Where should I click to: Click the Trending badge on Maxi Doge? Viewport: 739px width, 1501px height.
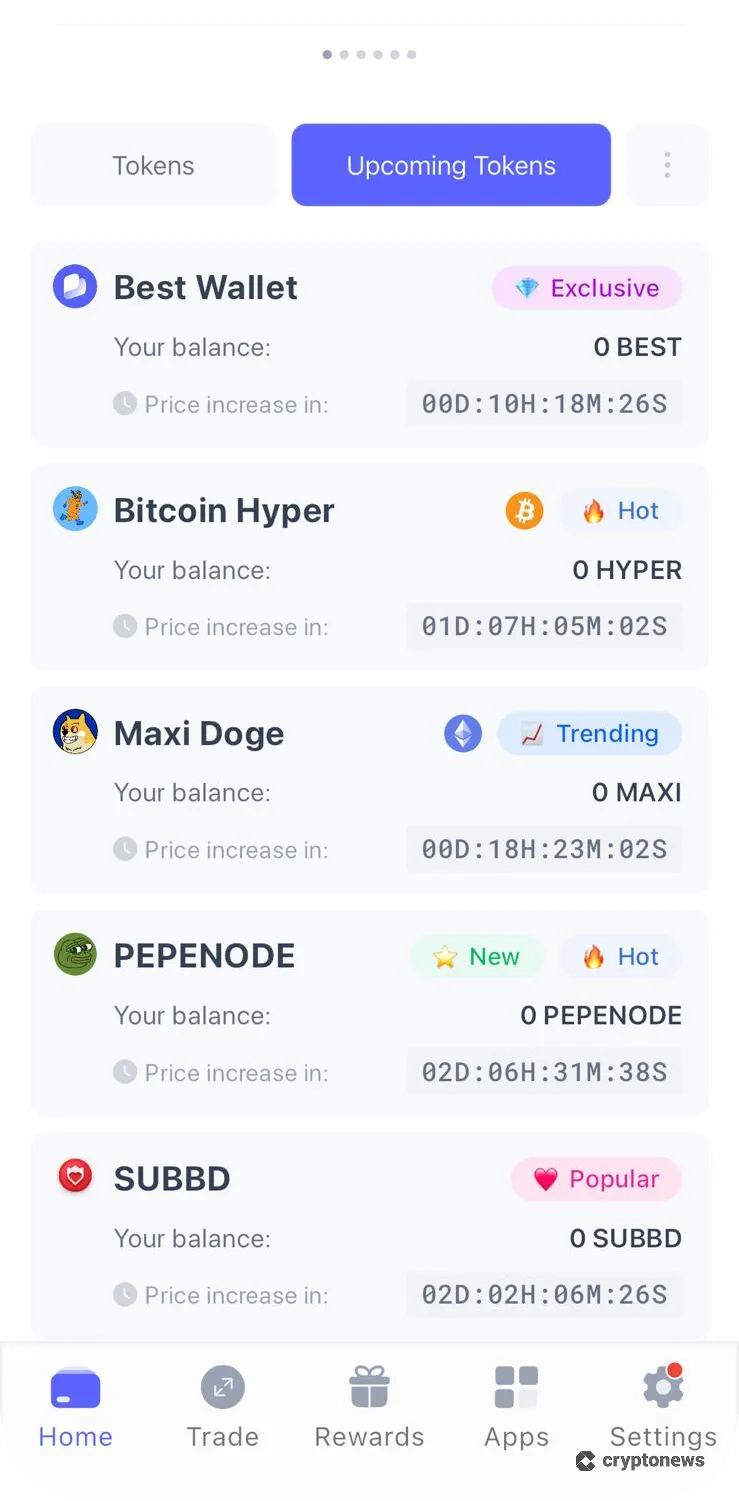(589, 733)
